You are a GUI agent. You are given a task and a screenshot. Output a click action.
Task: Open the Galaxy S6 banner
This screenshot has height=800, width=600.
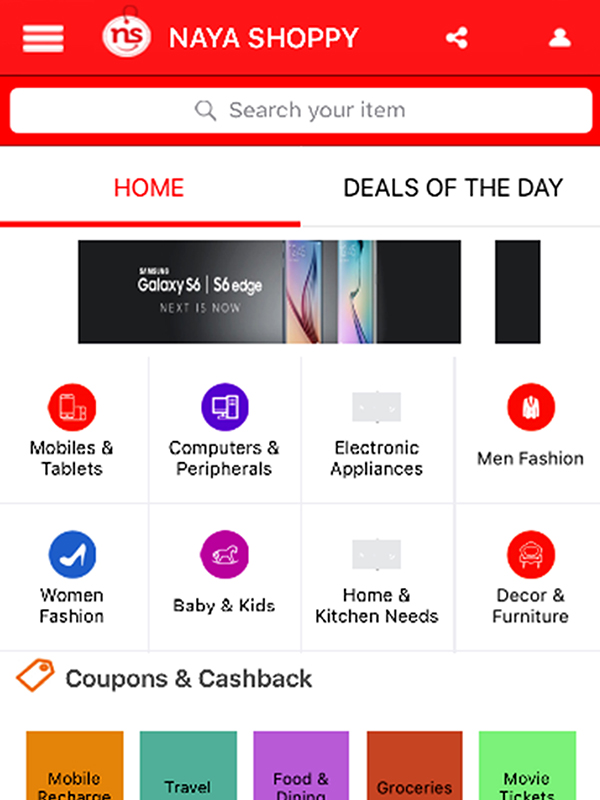tap(269, 292)
